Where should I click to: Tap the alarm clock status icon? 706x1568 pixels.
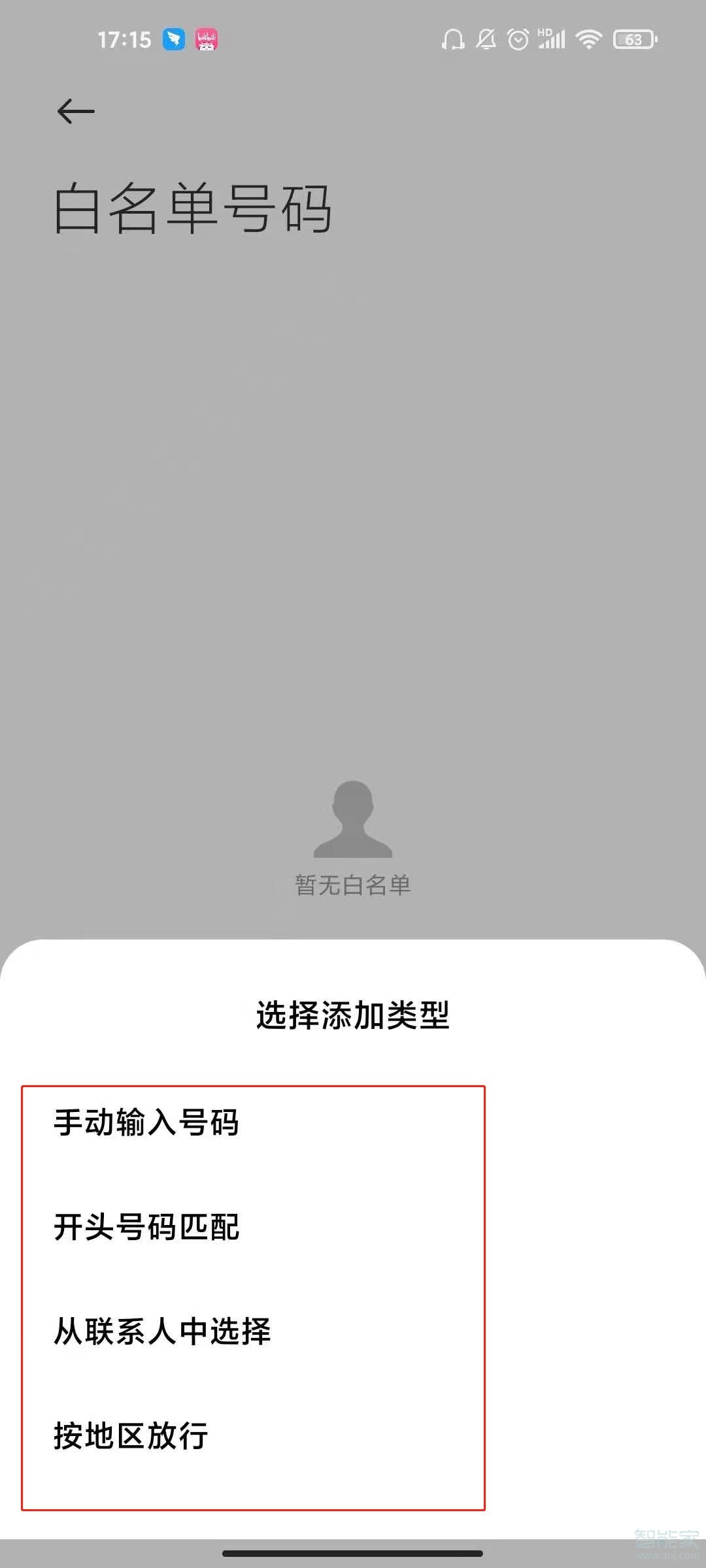(x=518, y=40)
